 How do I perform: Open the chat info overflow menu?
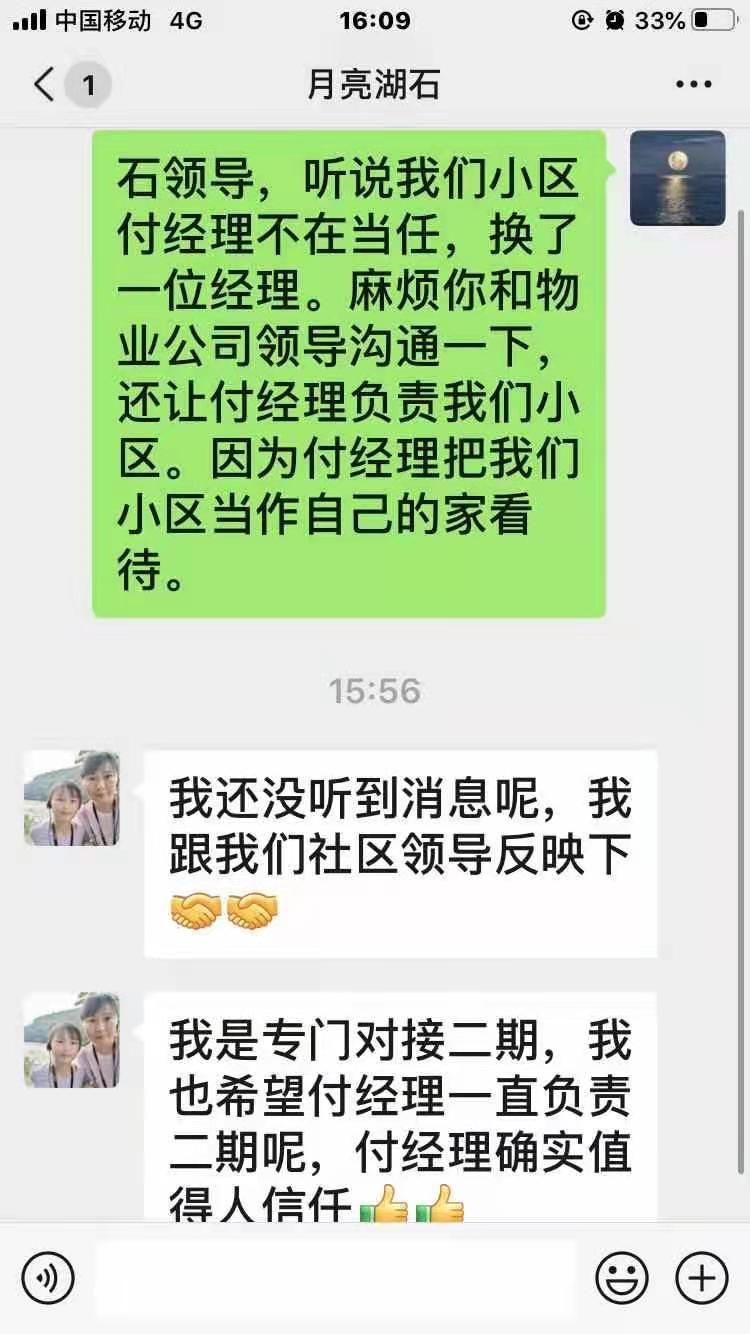coord(693,85)
